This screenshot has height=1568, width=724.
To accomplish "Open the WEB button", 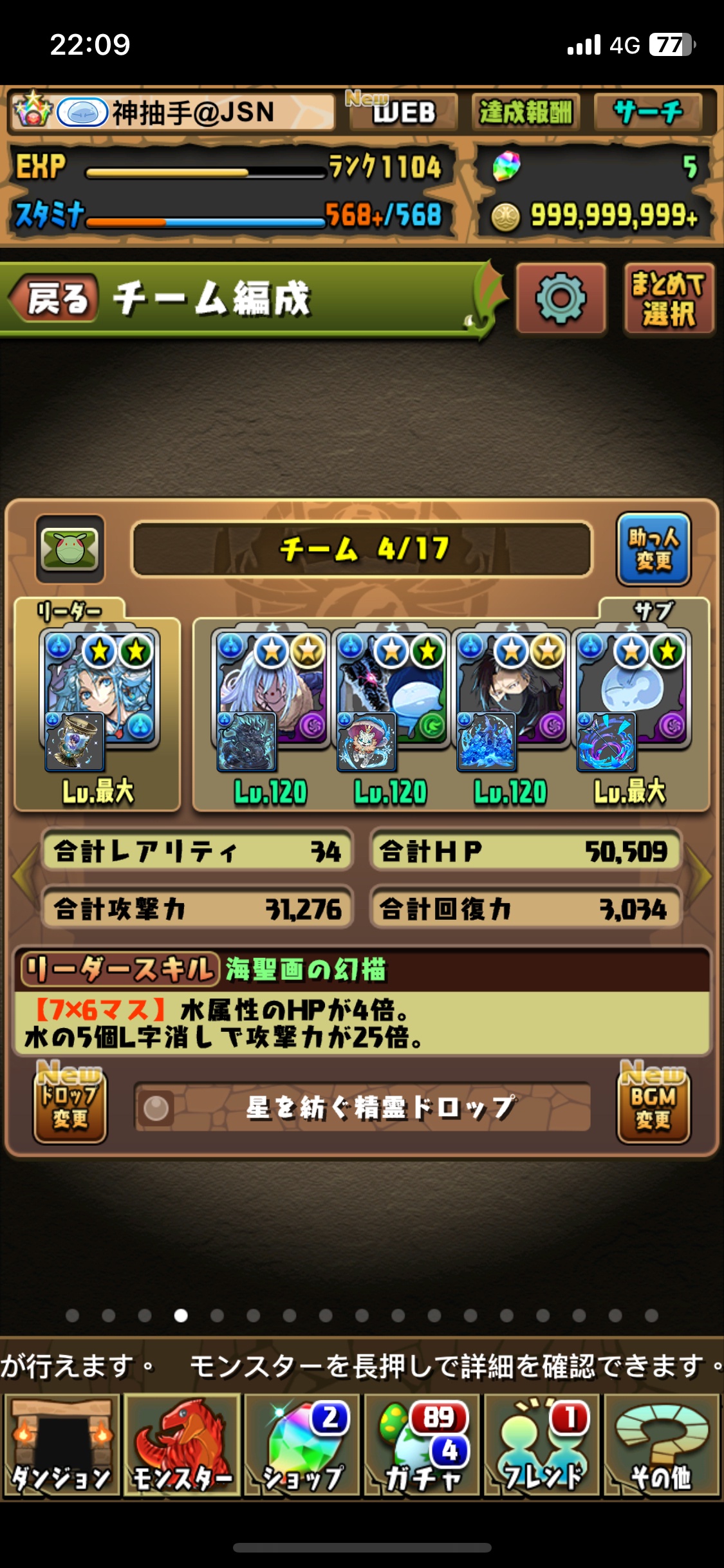I will [x=403, y=112].
